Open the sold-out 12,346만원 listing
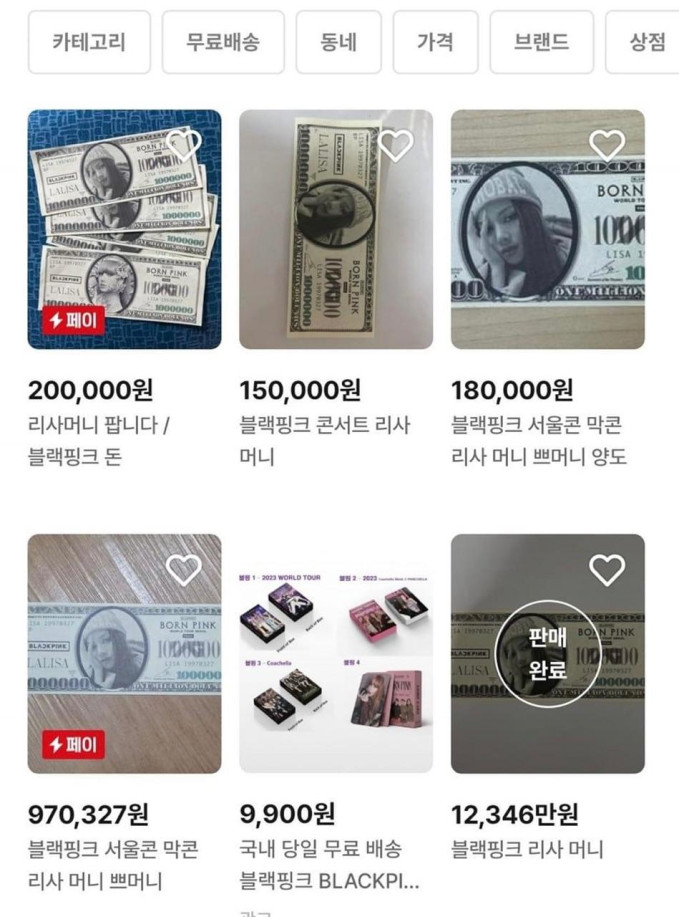The width and height of the screenshot is (679, 917). [x=547, y=654]
